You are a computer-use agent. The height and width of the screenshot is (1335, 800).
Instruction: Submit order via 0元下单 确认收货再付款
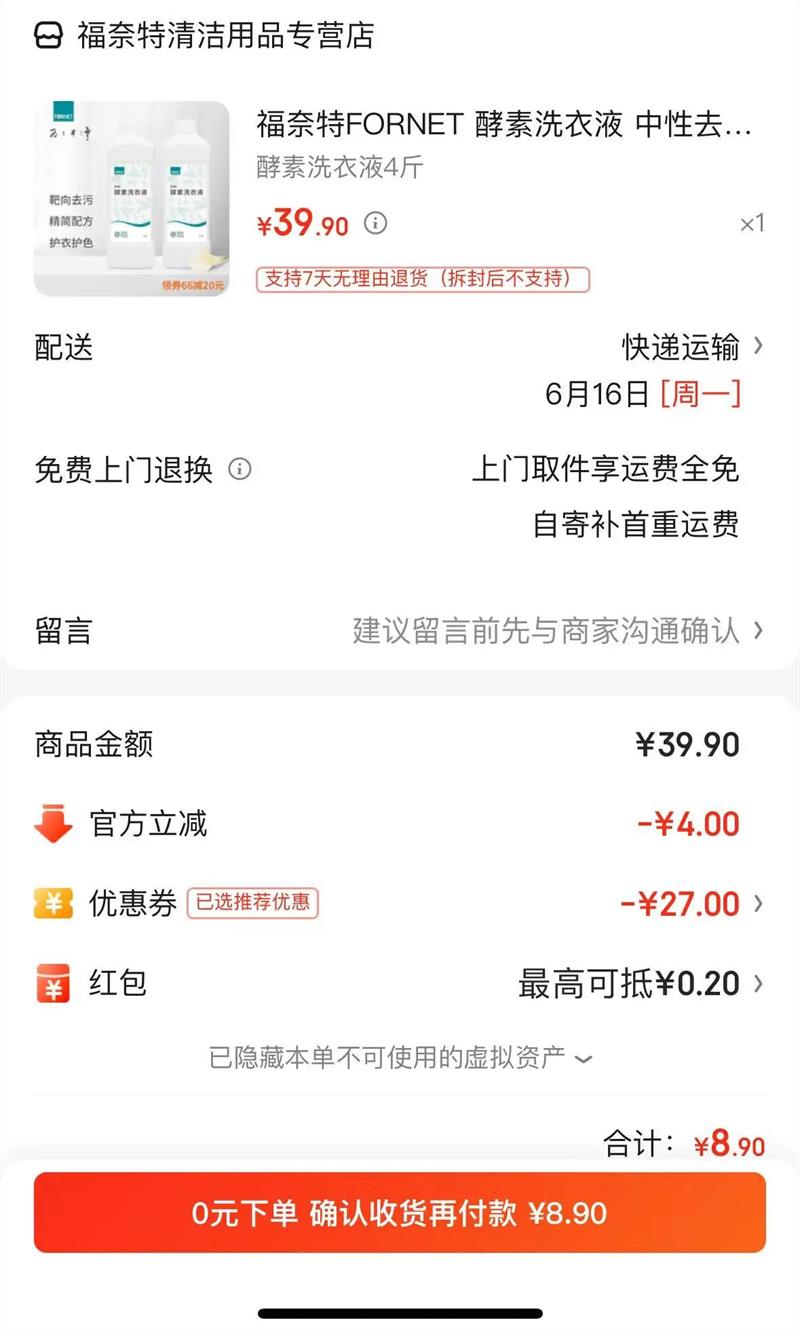click(400, 1213)
